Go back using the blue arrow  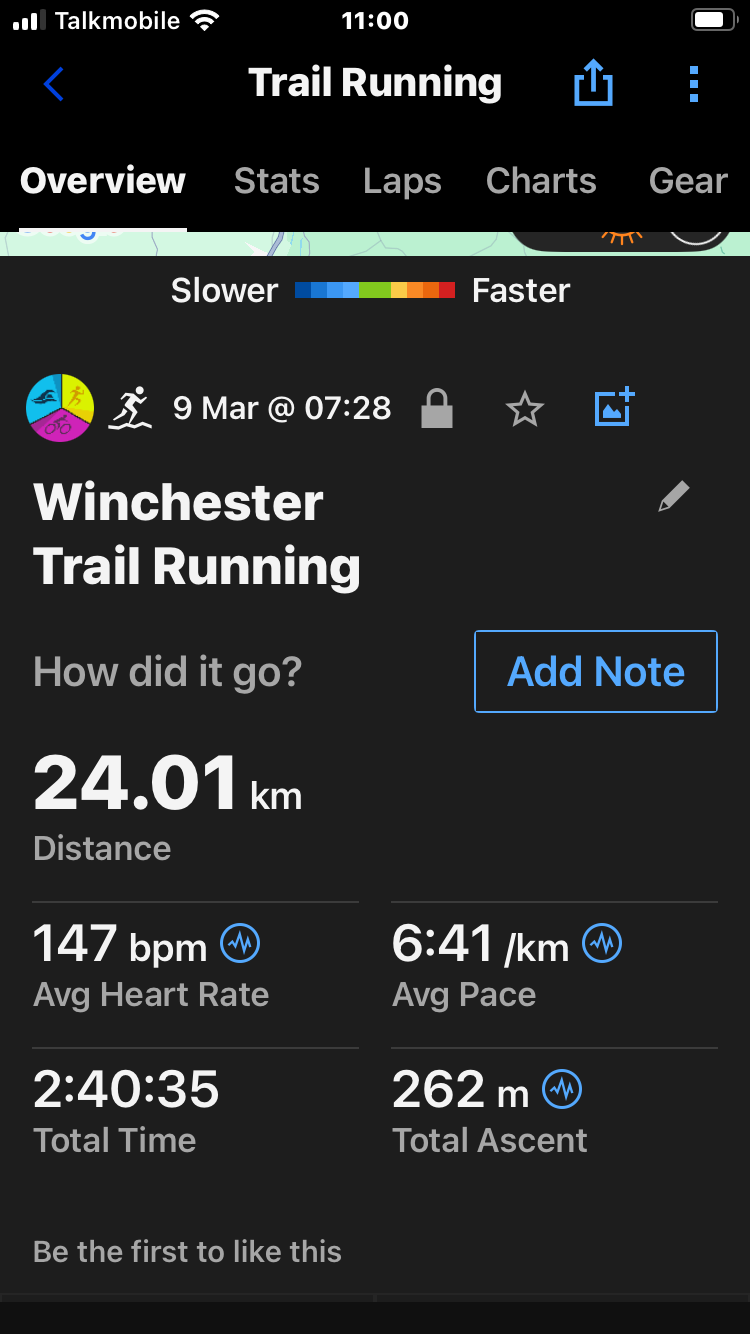[54, 84]
